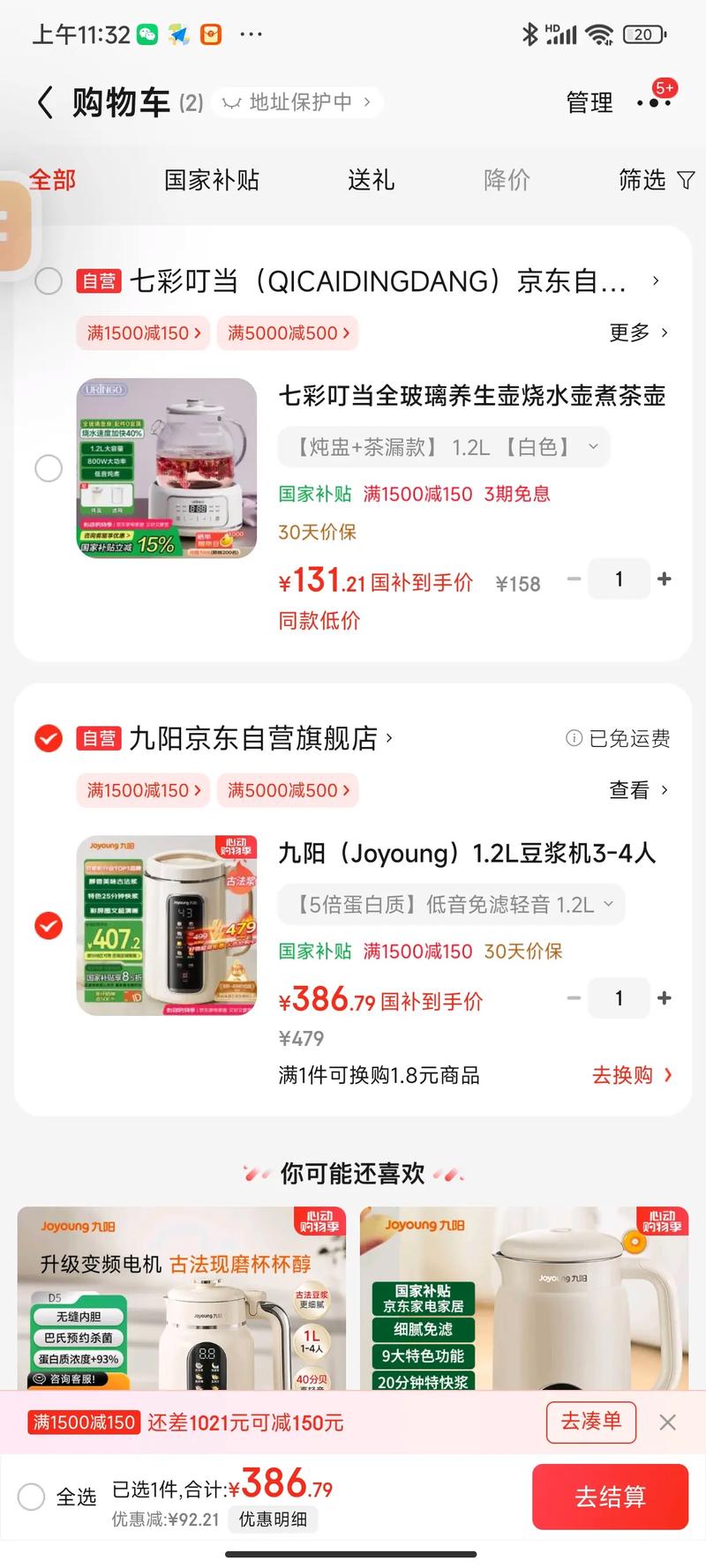Screen dimensions: 706x1568
Task: Select the 七彩叮当 store checkbox
Action: coord(49,281)
